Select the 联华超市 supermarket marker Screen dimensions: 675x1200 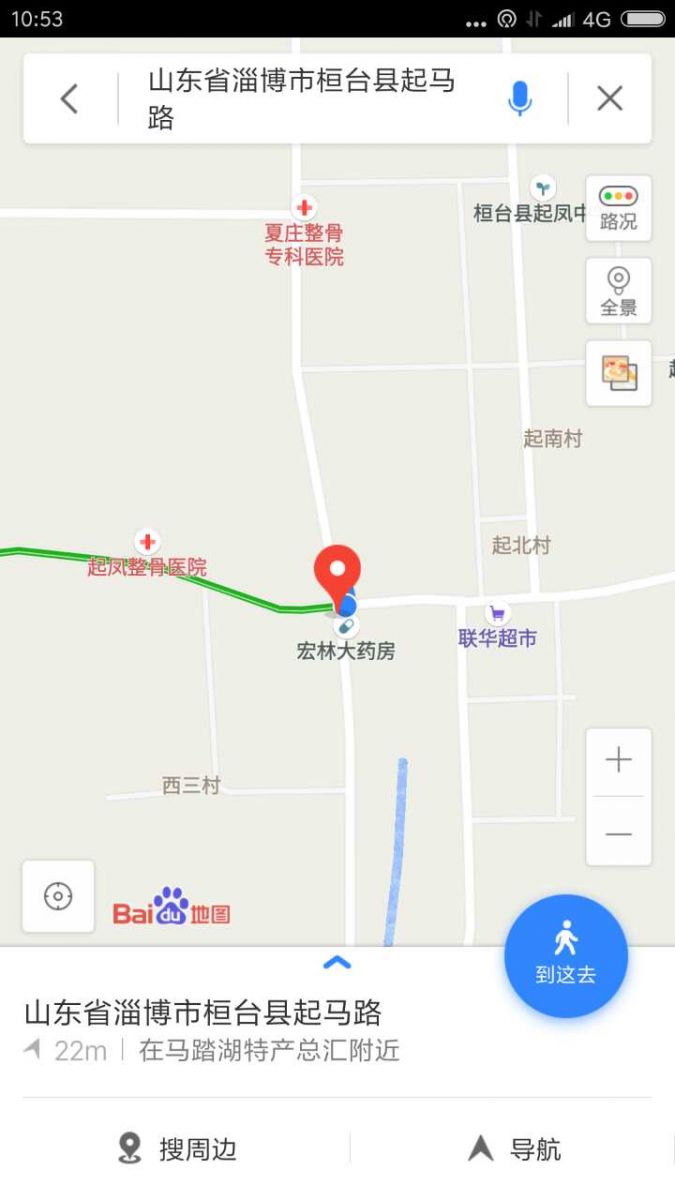point(497,613)
